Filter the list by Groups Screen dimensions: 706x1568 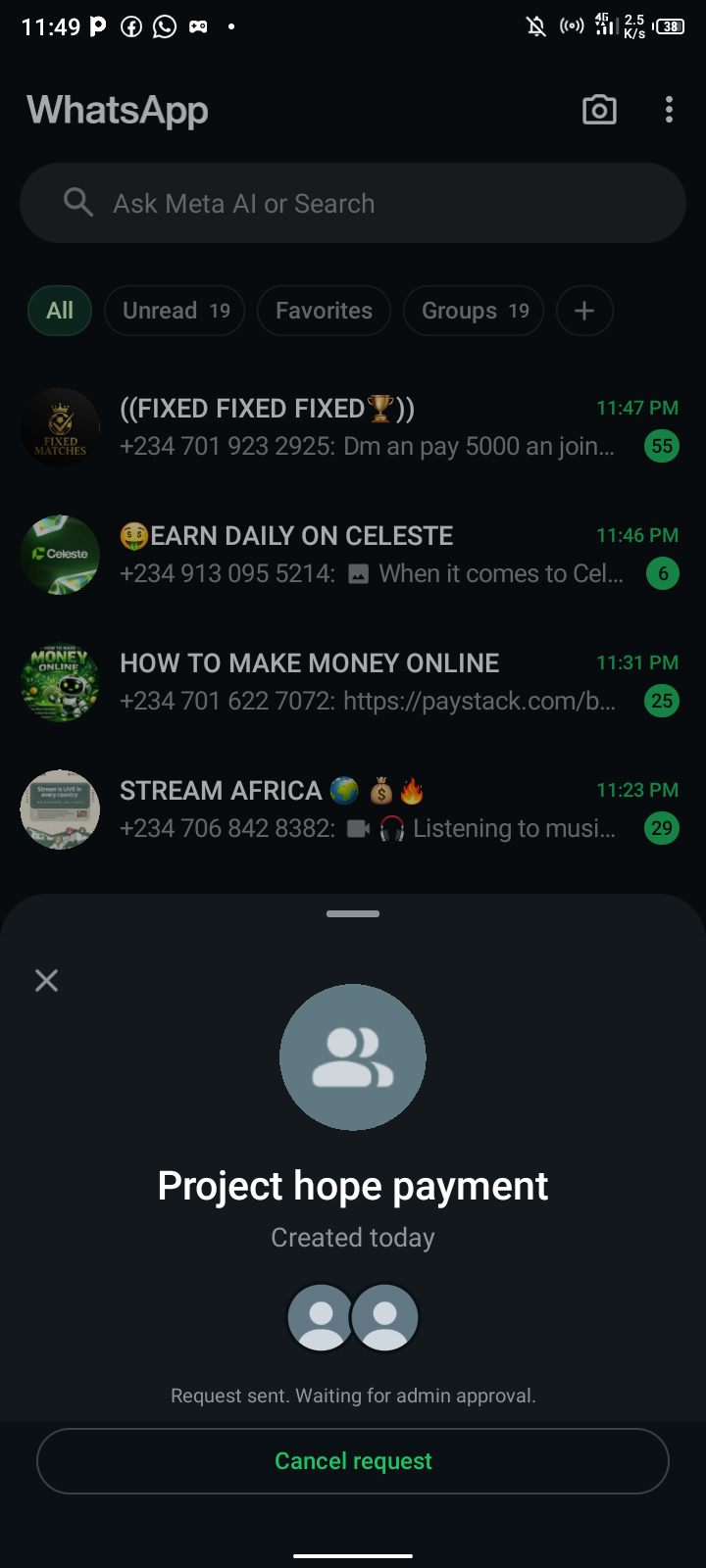point(474,311)
